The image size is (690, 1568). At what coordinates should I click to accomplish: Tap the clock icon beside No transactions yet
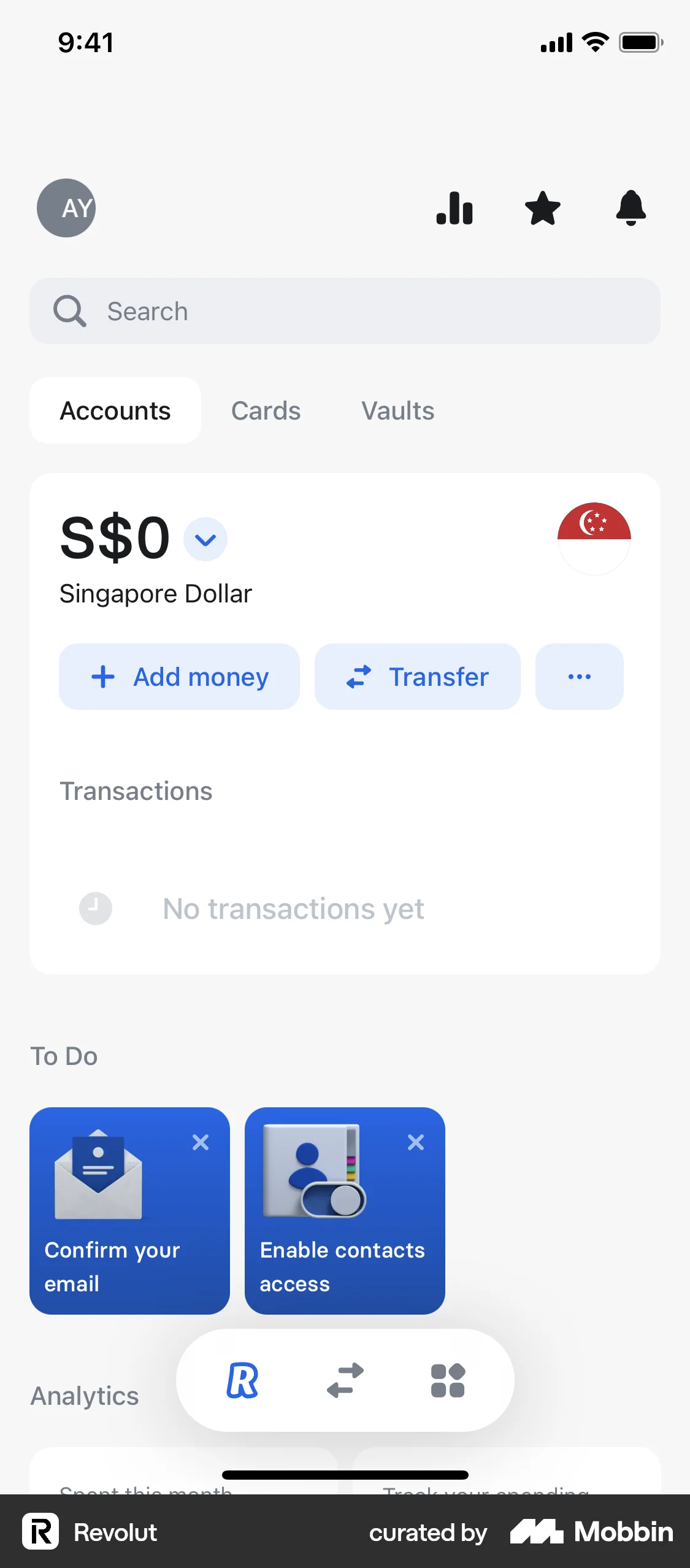tap(95, 909)
